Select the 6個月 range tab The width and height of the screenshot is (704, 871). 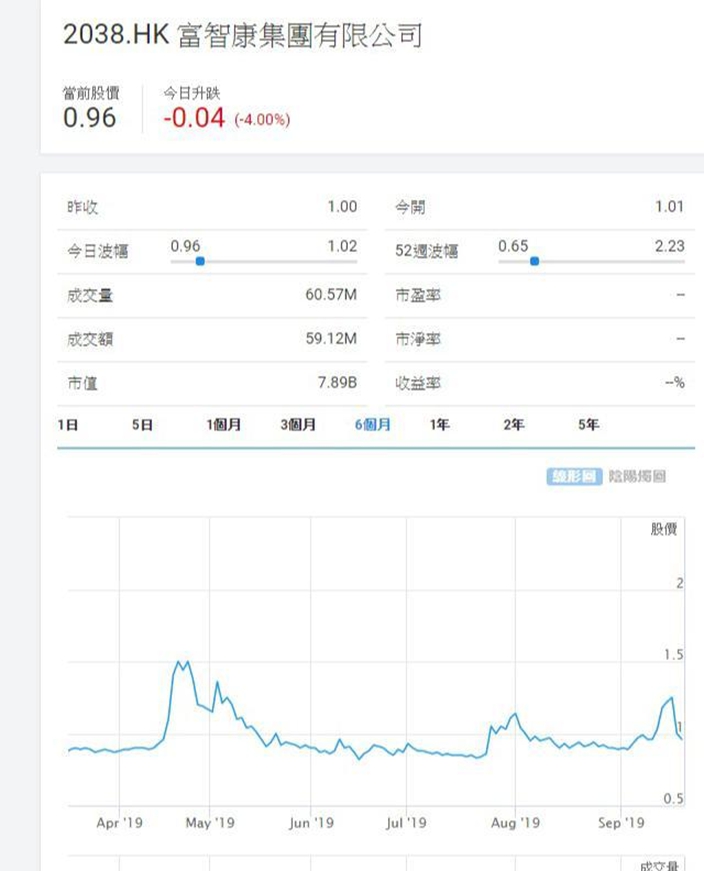point(372,425)
